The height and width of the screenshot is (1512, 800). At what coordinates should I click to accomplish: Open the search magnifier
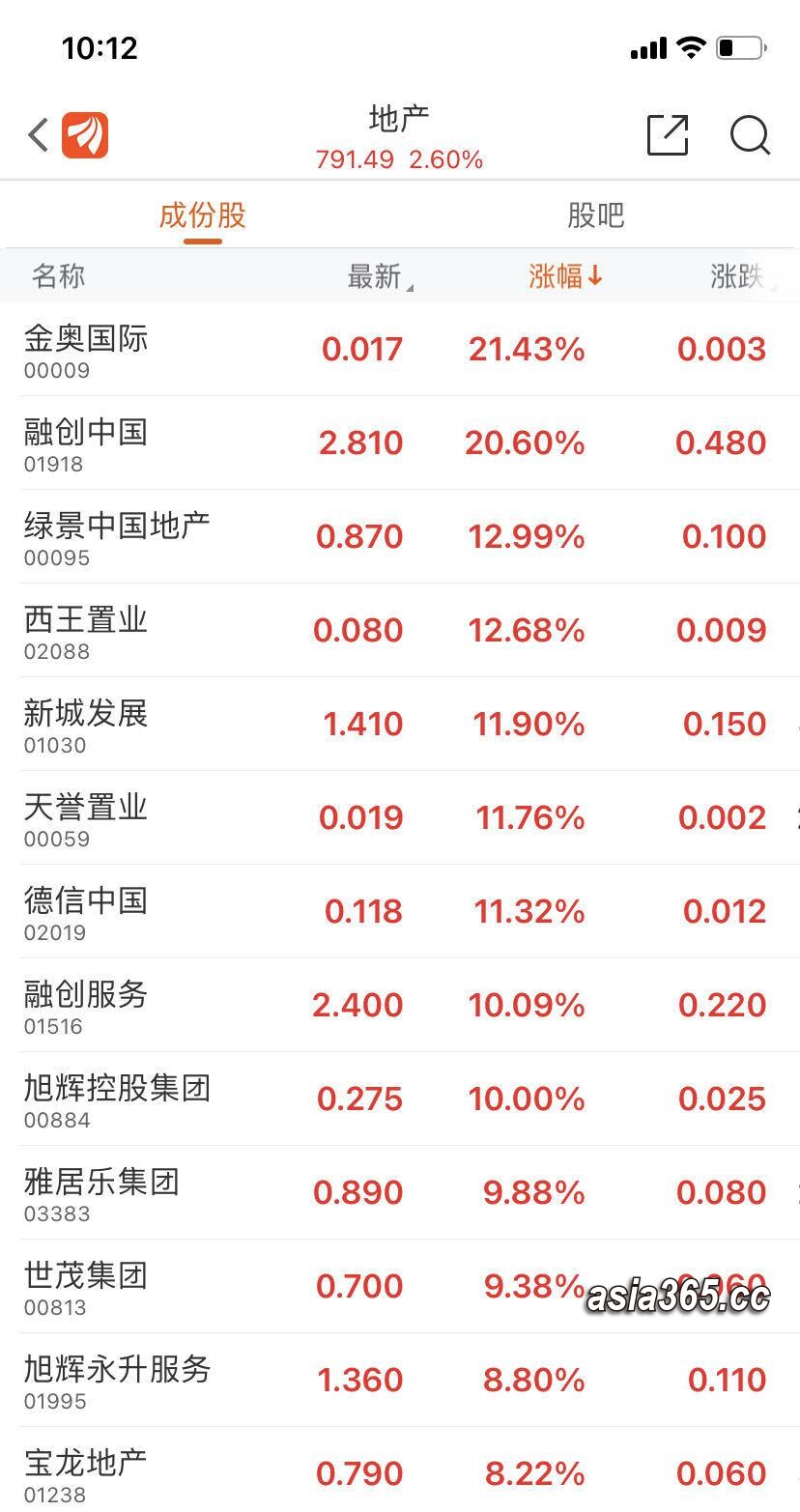click(750, 135)
